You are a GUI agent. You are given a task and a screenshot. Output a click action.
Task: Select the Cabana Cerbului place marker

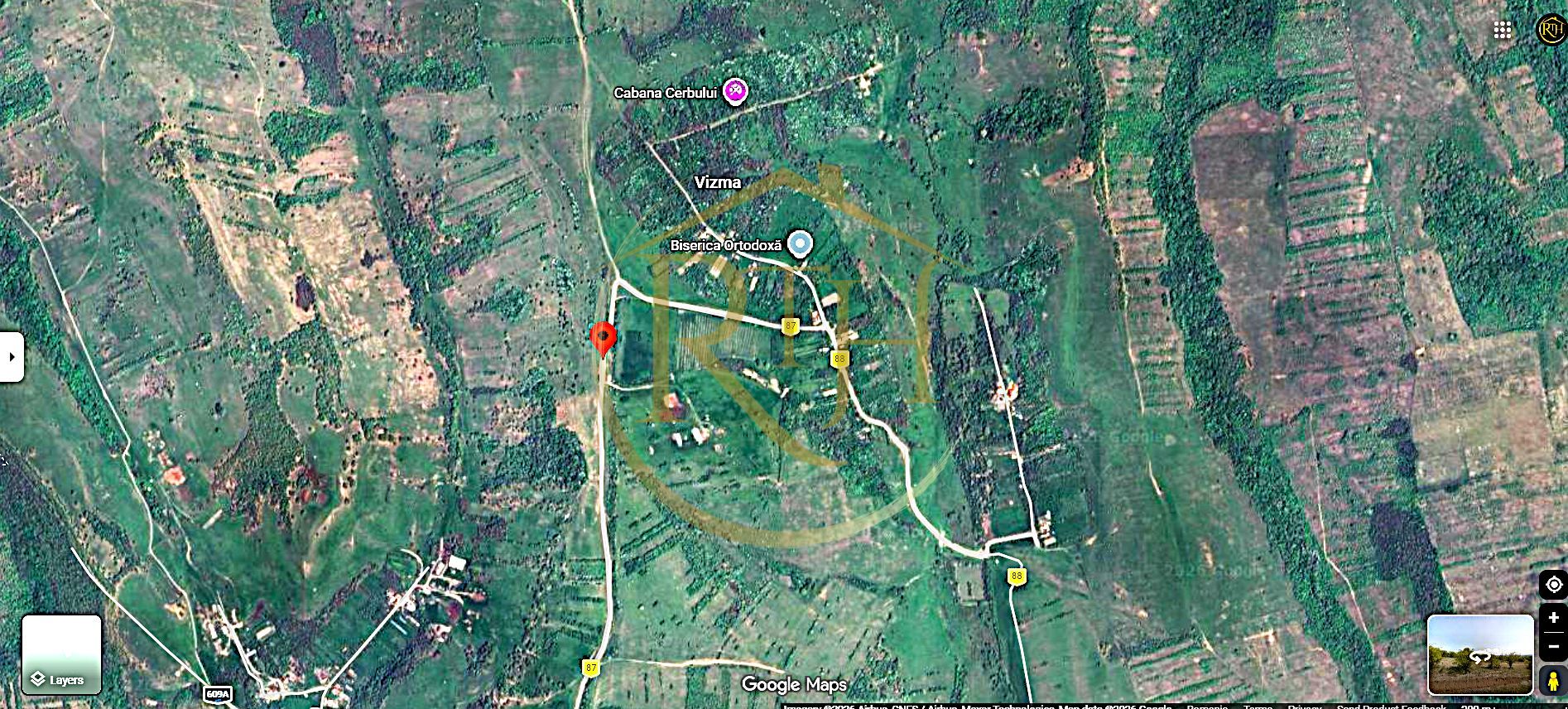[735, 90]
